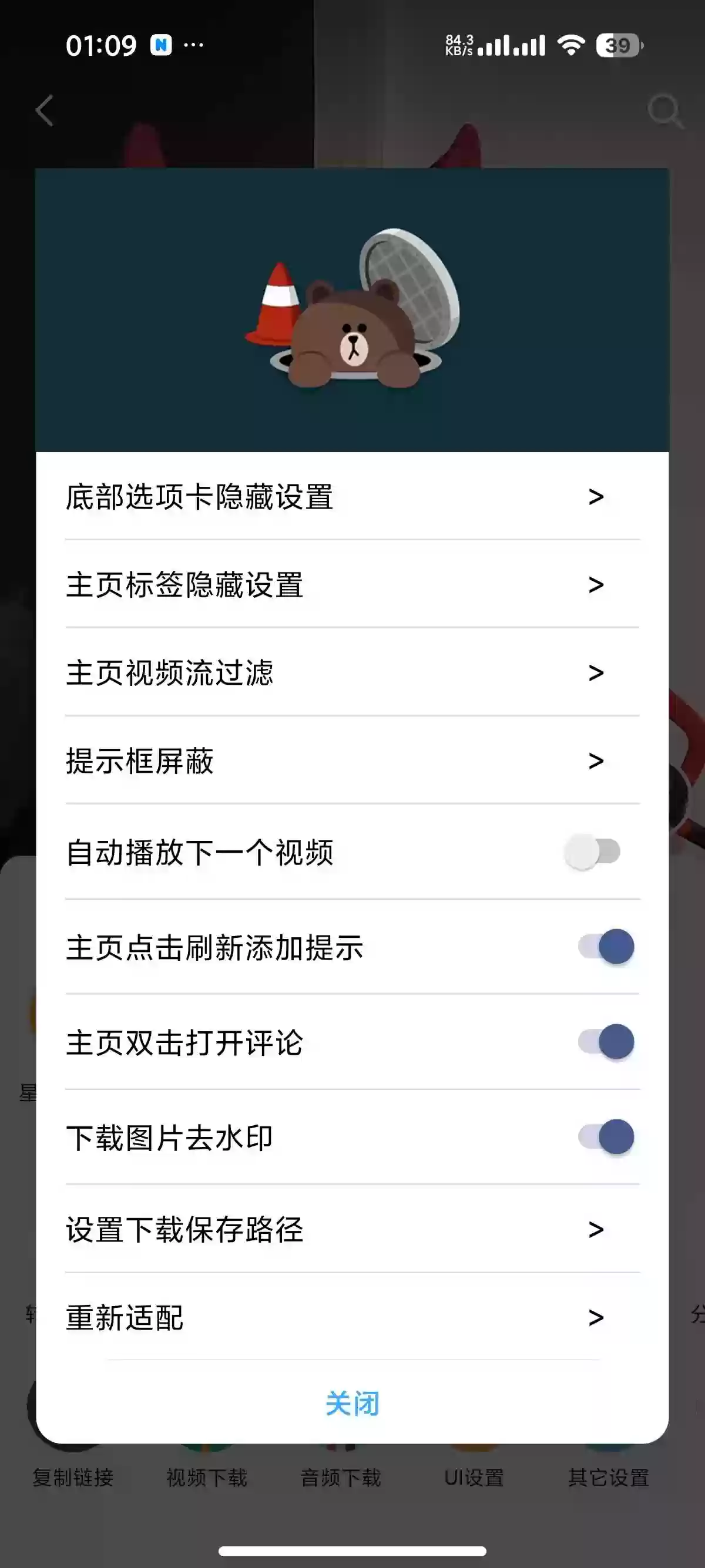Expand 底部选项卡隐藏设置 options
705x1568 pixels.
[352, 497]
